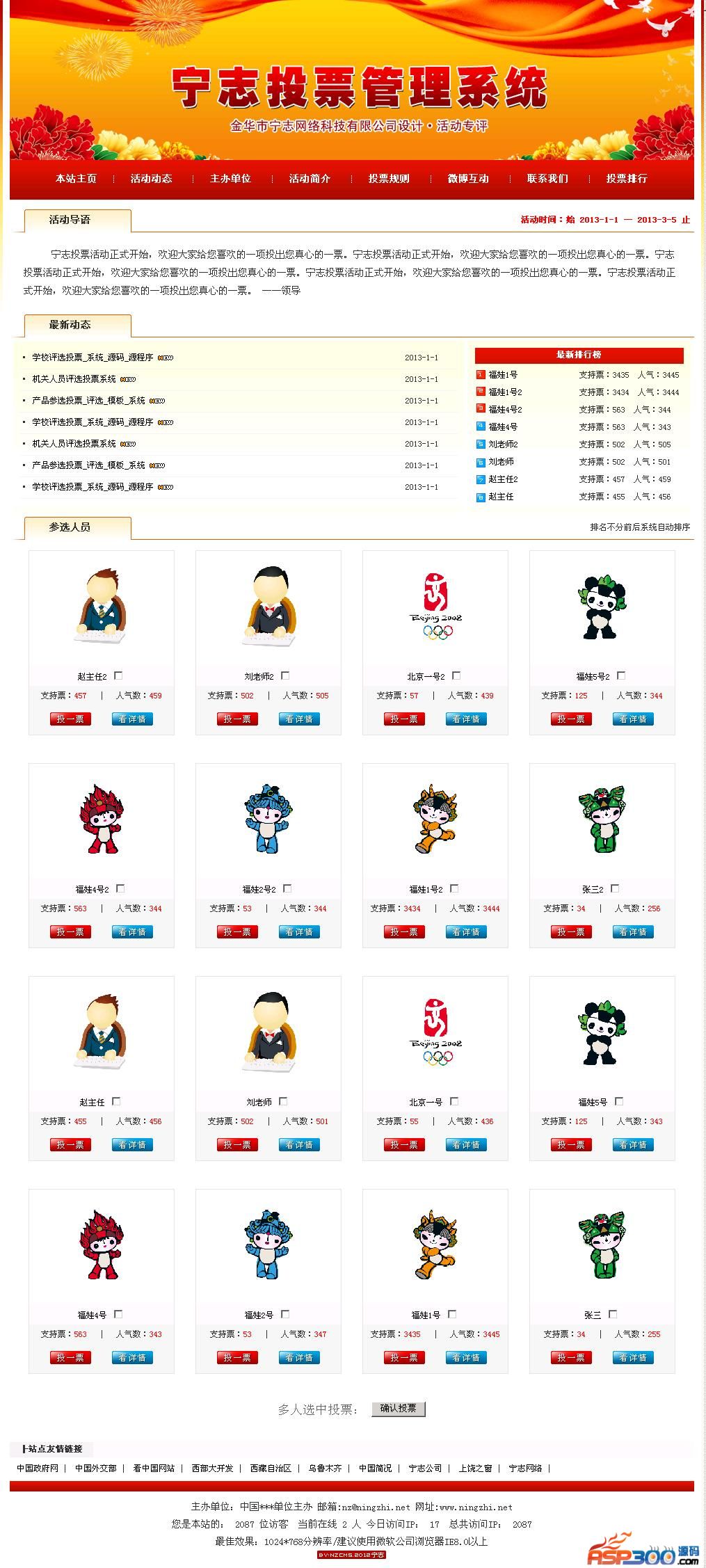Select the checkbox for 福娃5号2
This screenshot has width=706, height=1568.
tap(621, 675)
